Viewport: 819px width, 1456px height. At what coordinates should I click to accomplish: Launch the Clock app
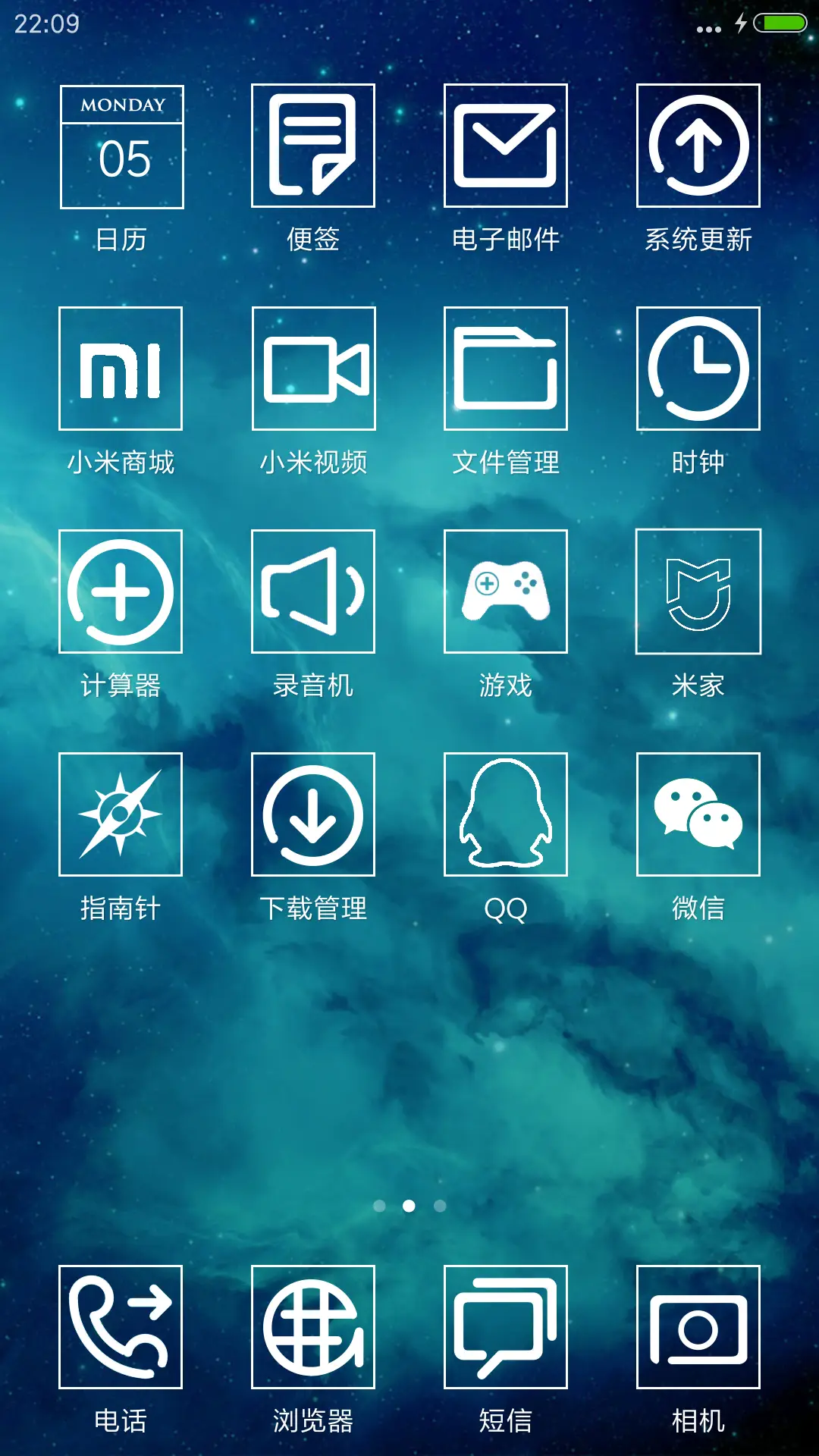coord(698,369)
